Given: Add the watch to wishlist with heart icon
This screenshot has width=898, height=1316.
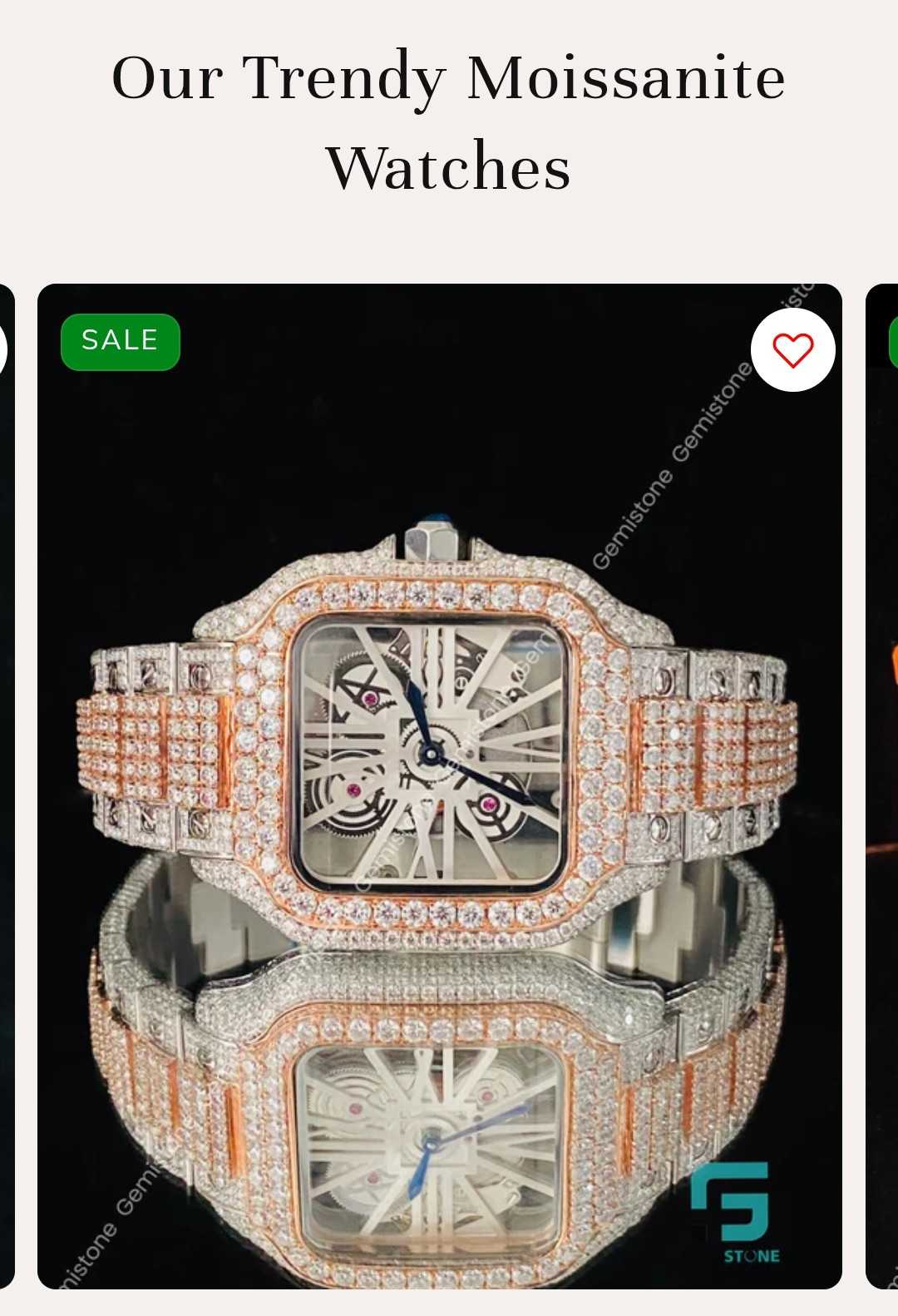Looking at the screenshot, I should tap(792, 350).
